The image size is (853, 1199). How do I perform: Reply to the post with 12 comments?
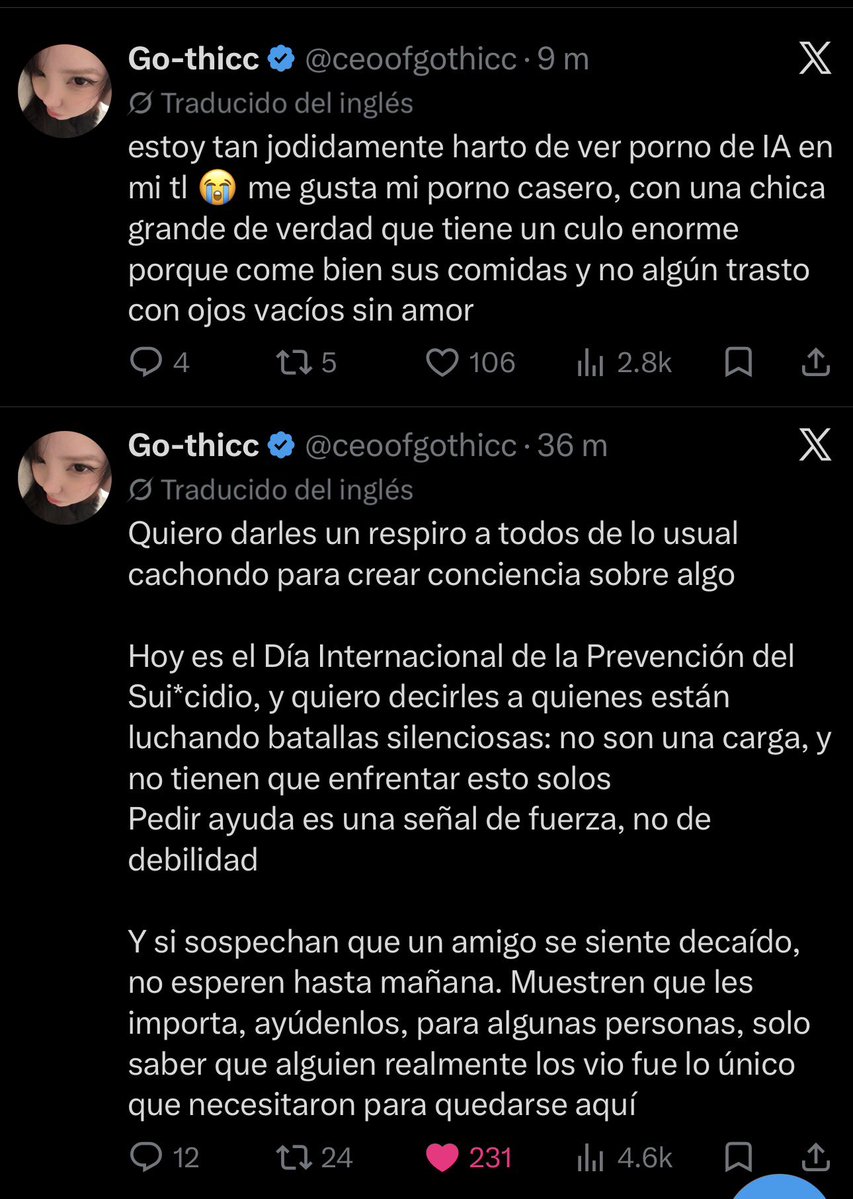(x=164, y=1158)
